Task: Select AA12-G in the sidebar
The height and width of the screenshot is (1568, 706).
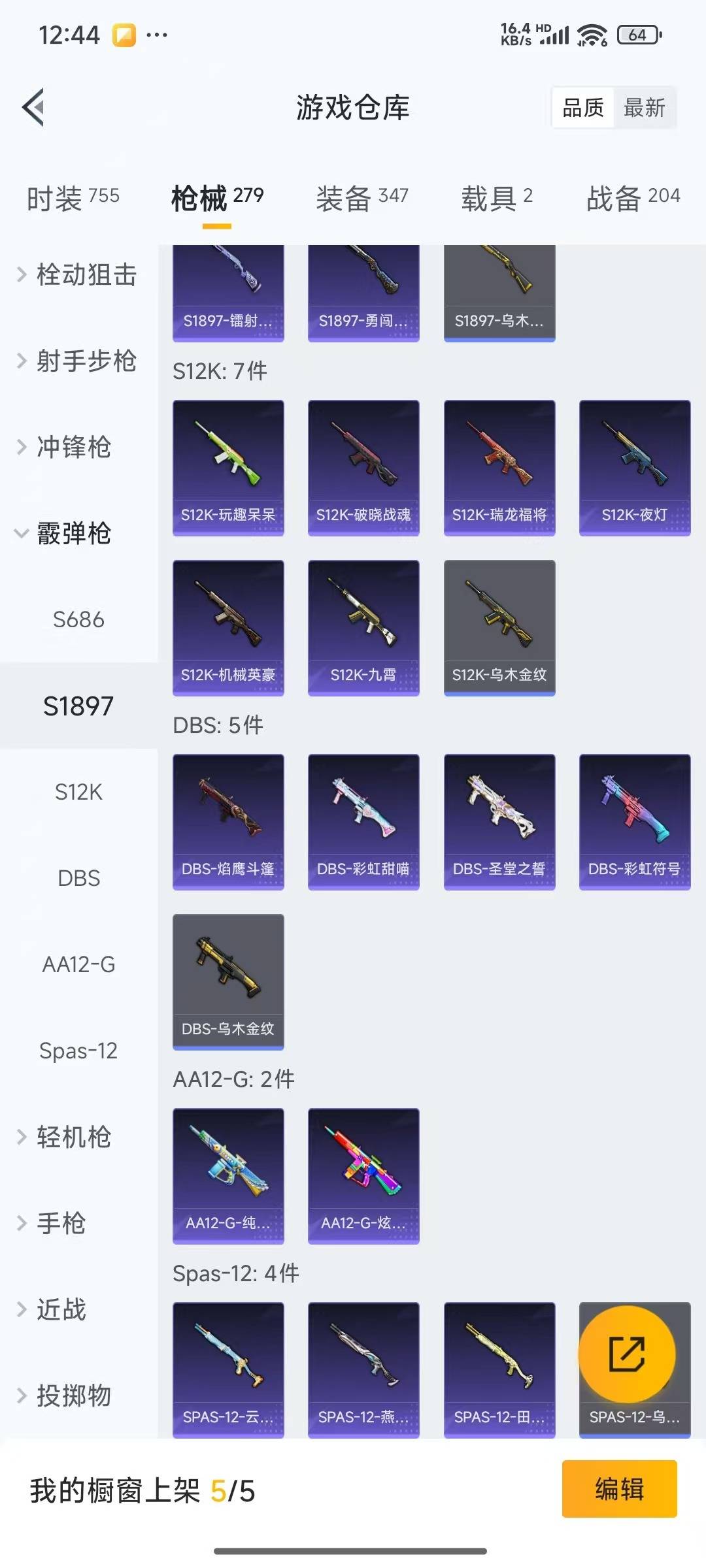Action: click(78, 964)
